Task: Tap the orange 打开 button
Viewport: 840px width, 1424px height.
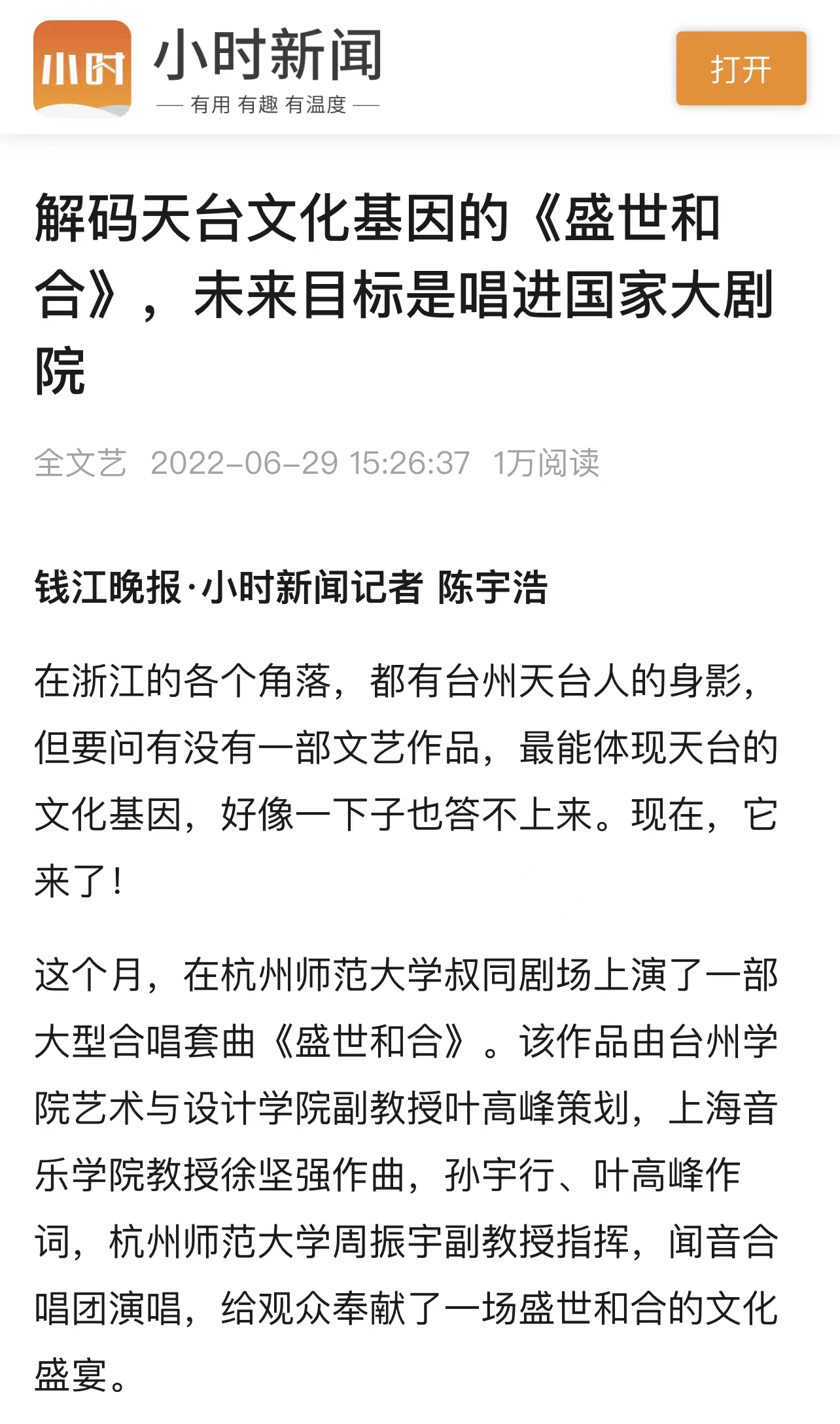Action: tap(741, 69)
